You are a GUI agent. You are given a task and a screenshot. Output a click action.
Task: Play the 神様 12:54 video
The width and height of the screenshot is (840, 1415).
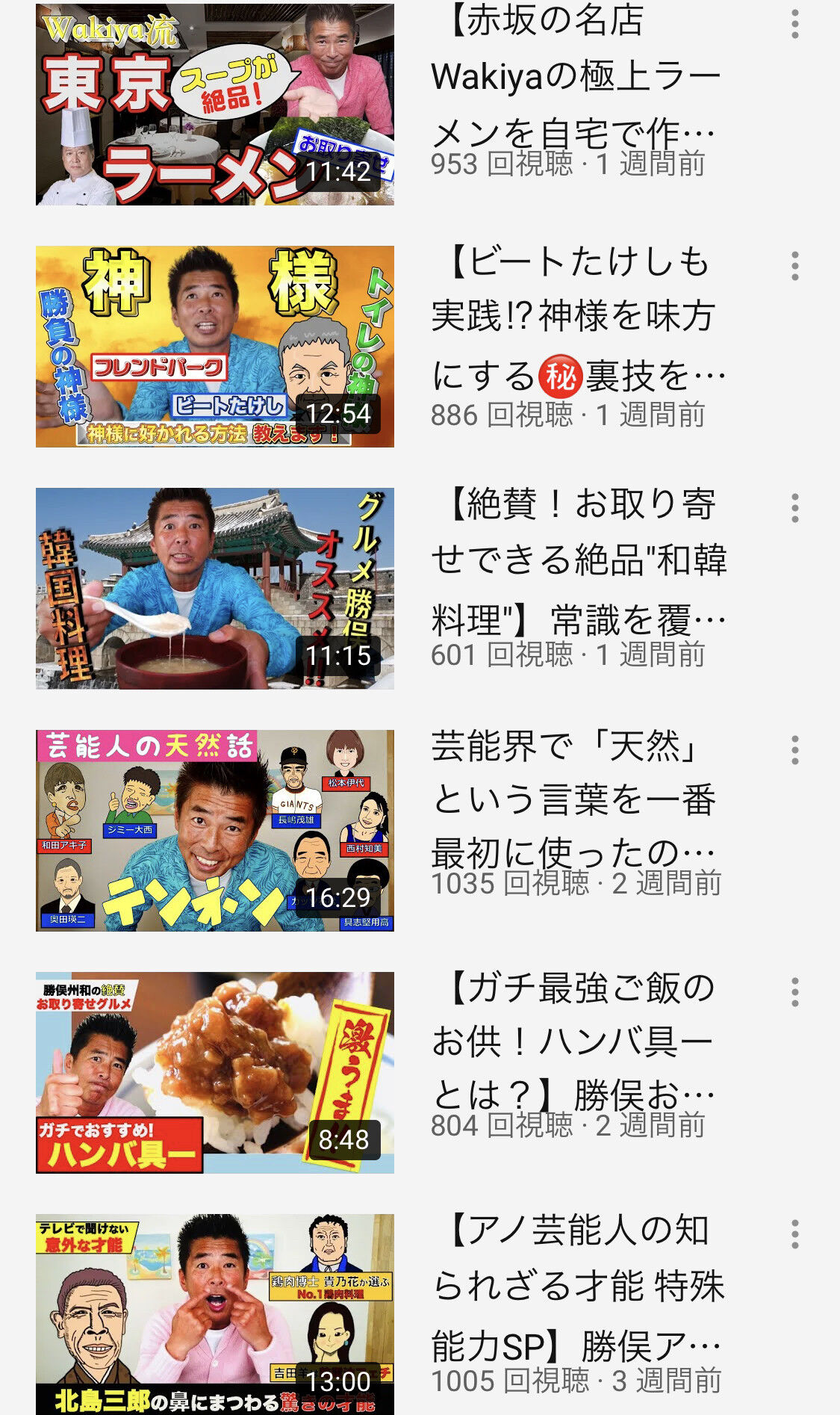214,347
